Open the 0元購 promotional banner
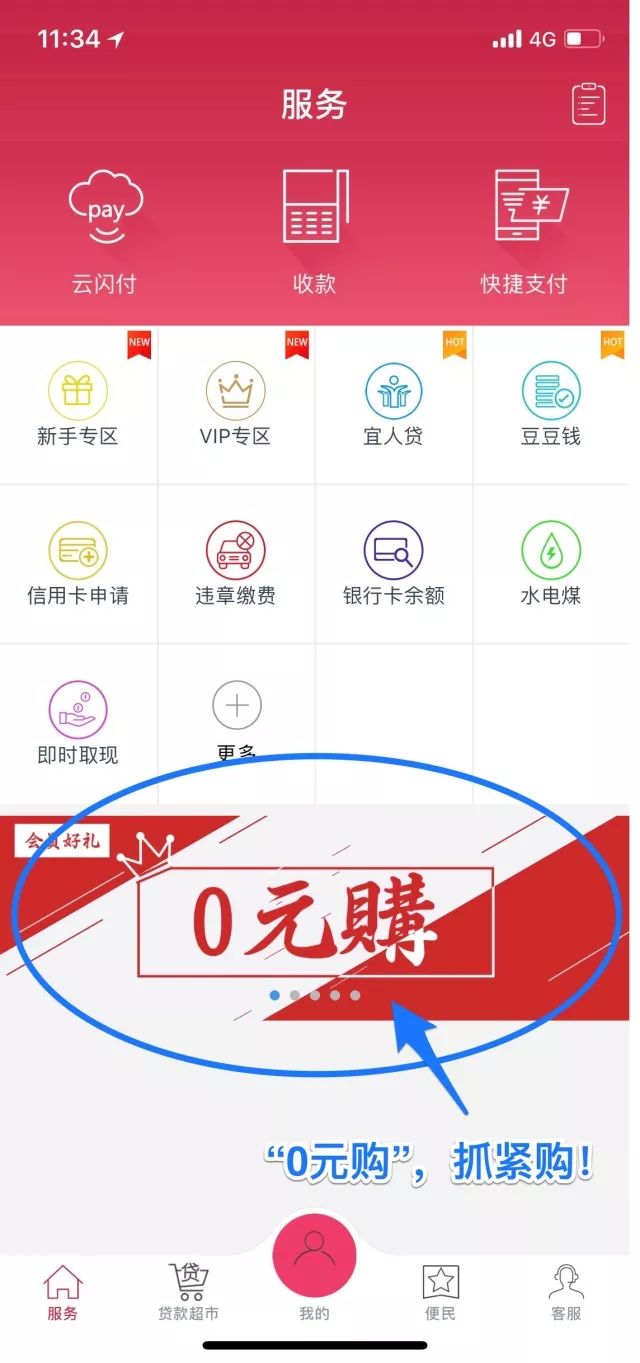 [316, 920]
